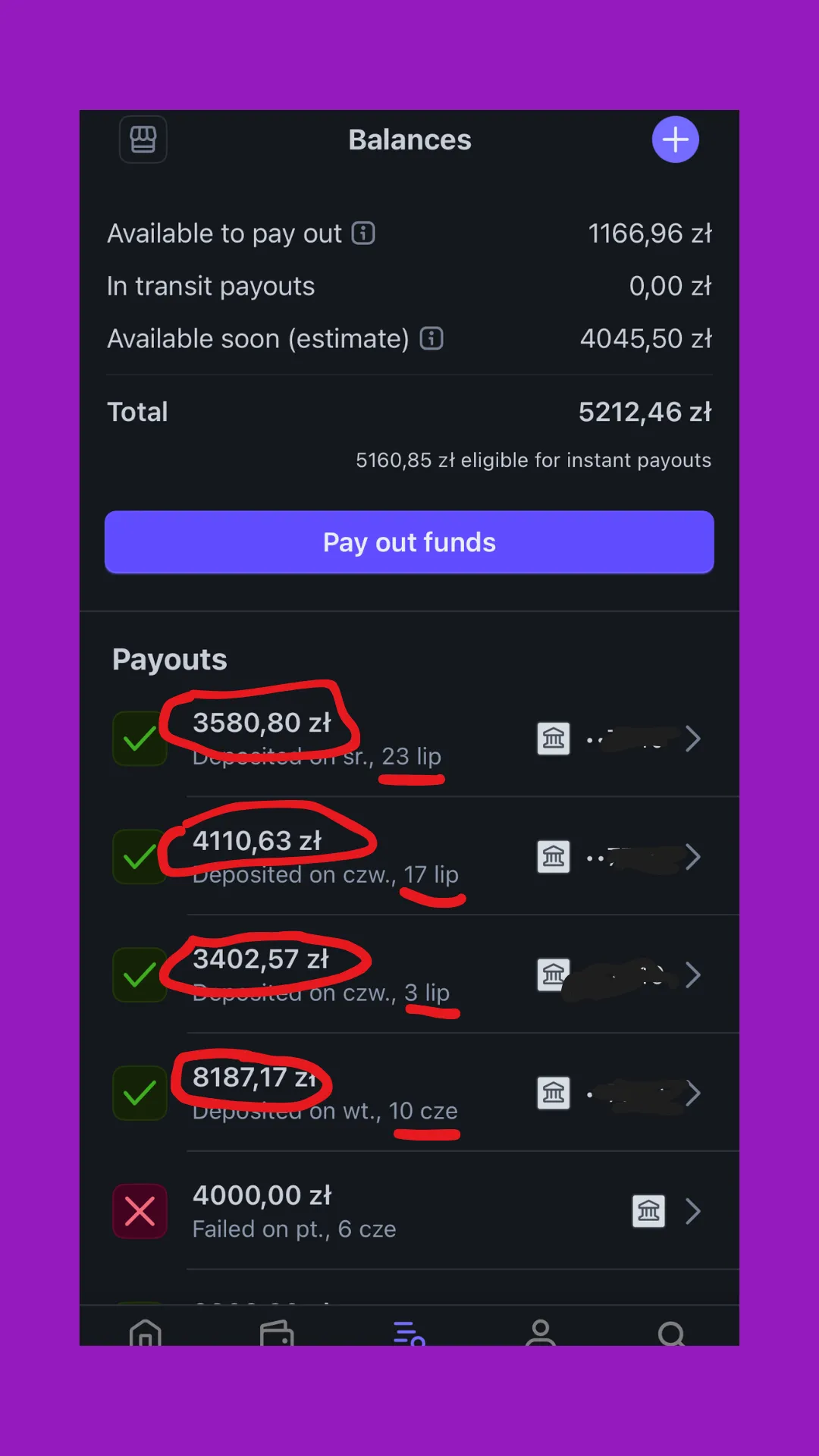The image size is (819, 1456).
Task: Switch to the customers person tab
Action: pyautogui.click(x=541, y=1332)
